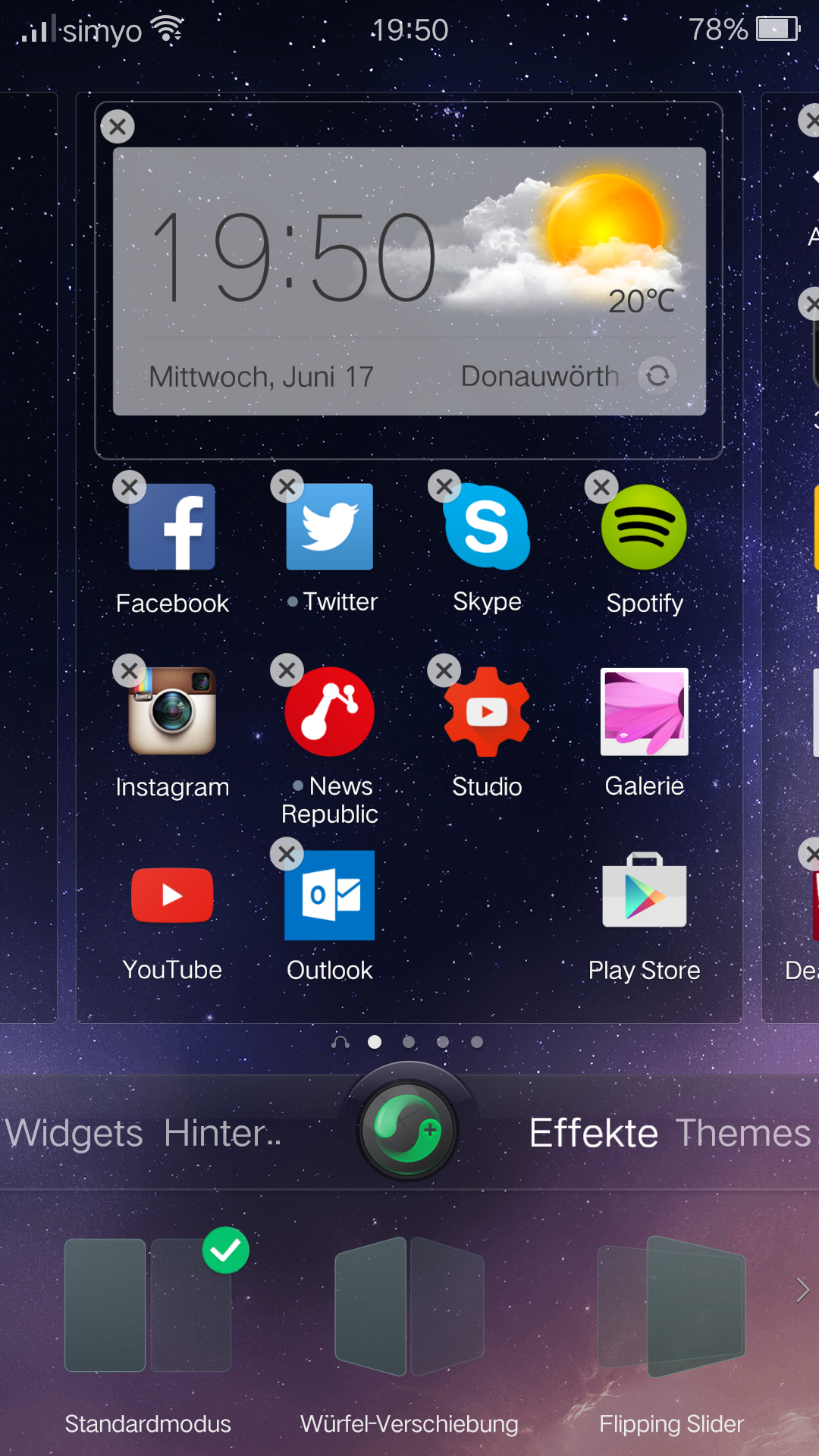Tap the green center orb button

(x=409, y=1130)
